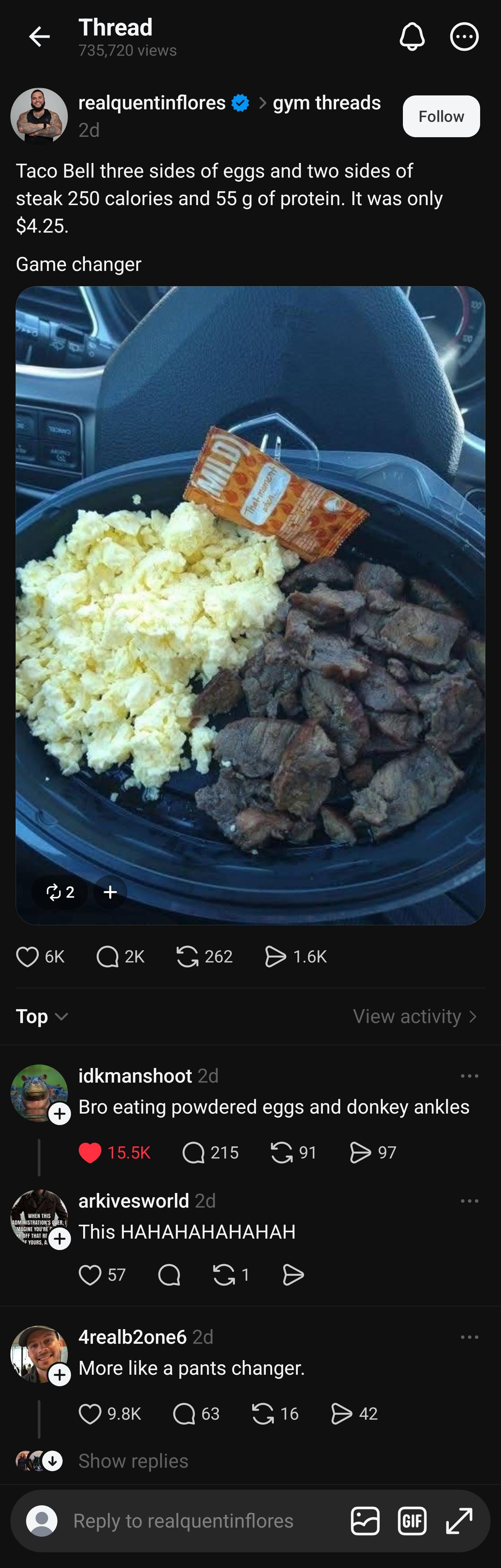Viewport: 501px width, 1568px height.
Task: Repost the main Taco Bell post
Action: [187, 956]
